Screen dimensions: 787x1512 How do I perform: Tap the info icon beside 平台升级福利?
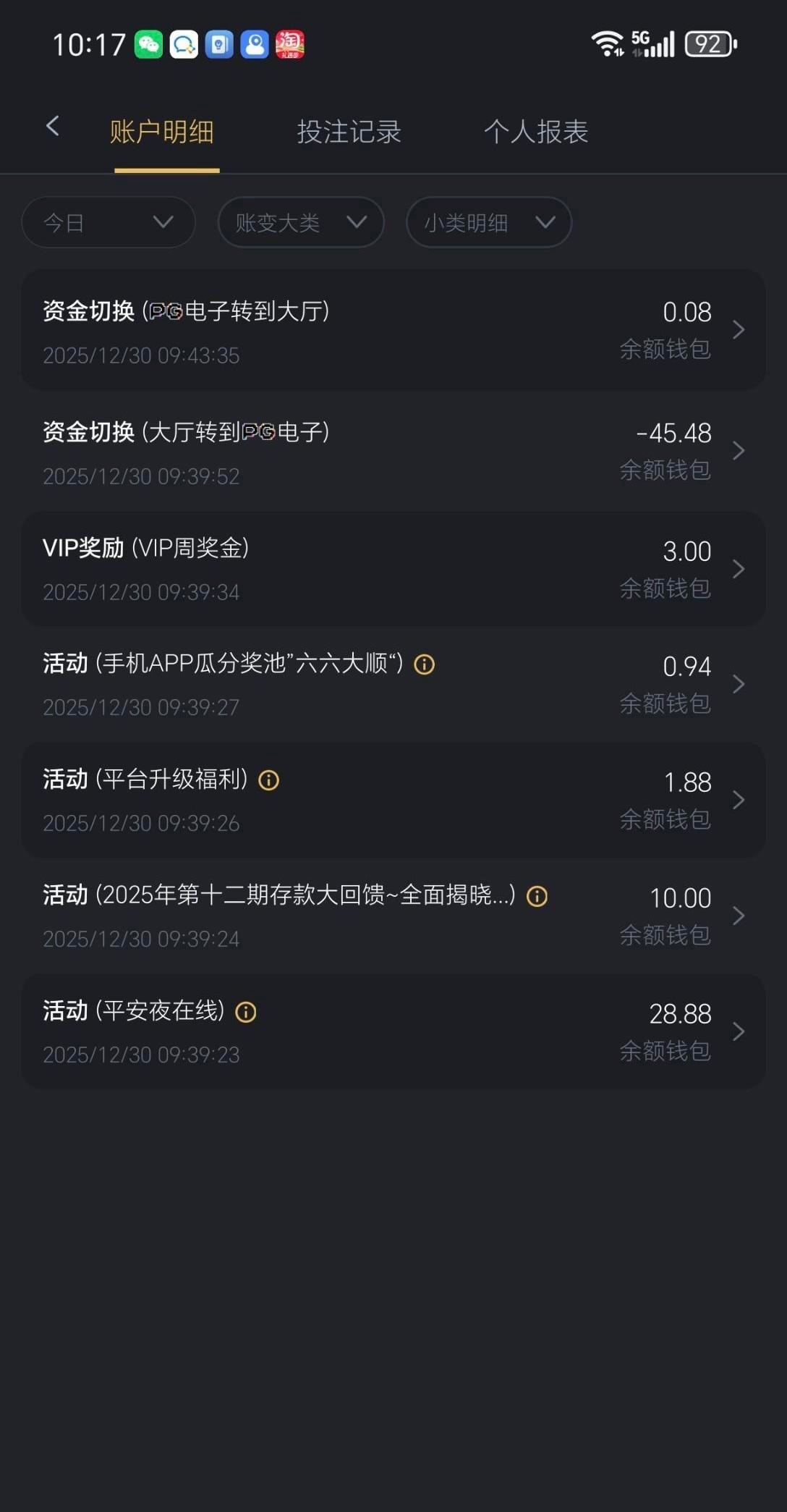(268, 780)
